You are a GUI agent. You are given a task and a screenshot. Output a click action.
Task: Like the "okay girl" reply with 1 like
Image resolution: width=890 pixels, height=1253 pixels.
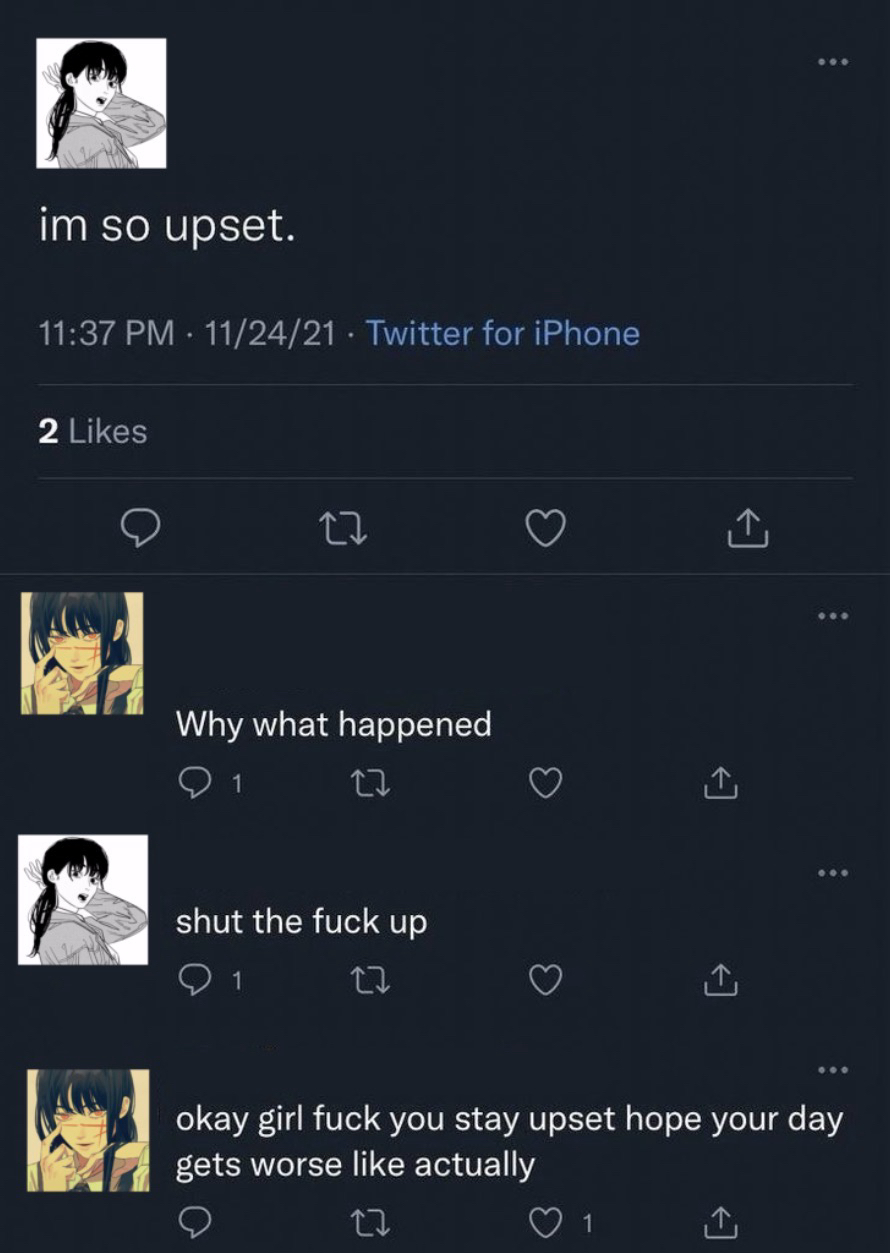545,1222
